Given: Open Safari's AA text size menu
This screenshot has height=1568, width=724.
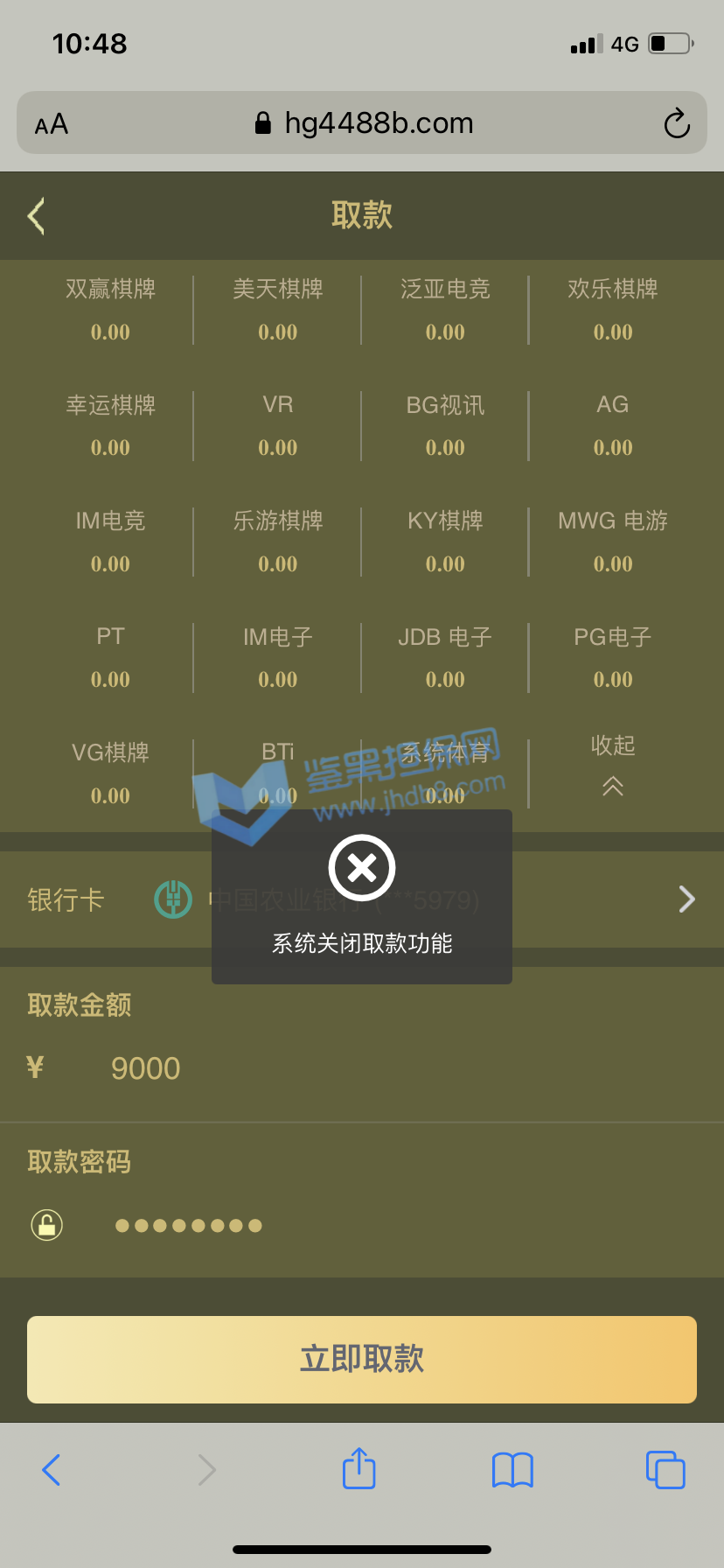Looking at the screenshot, I should click(x=52, y=124).
